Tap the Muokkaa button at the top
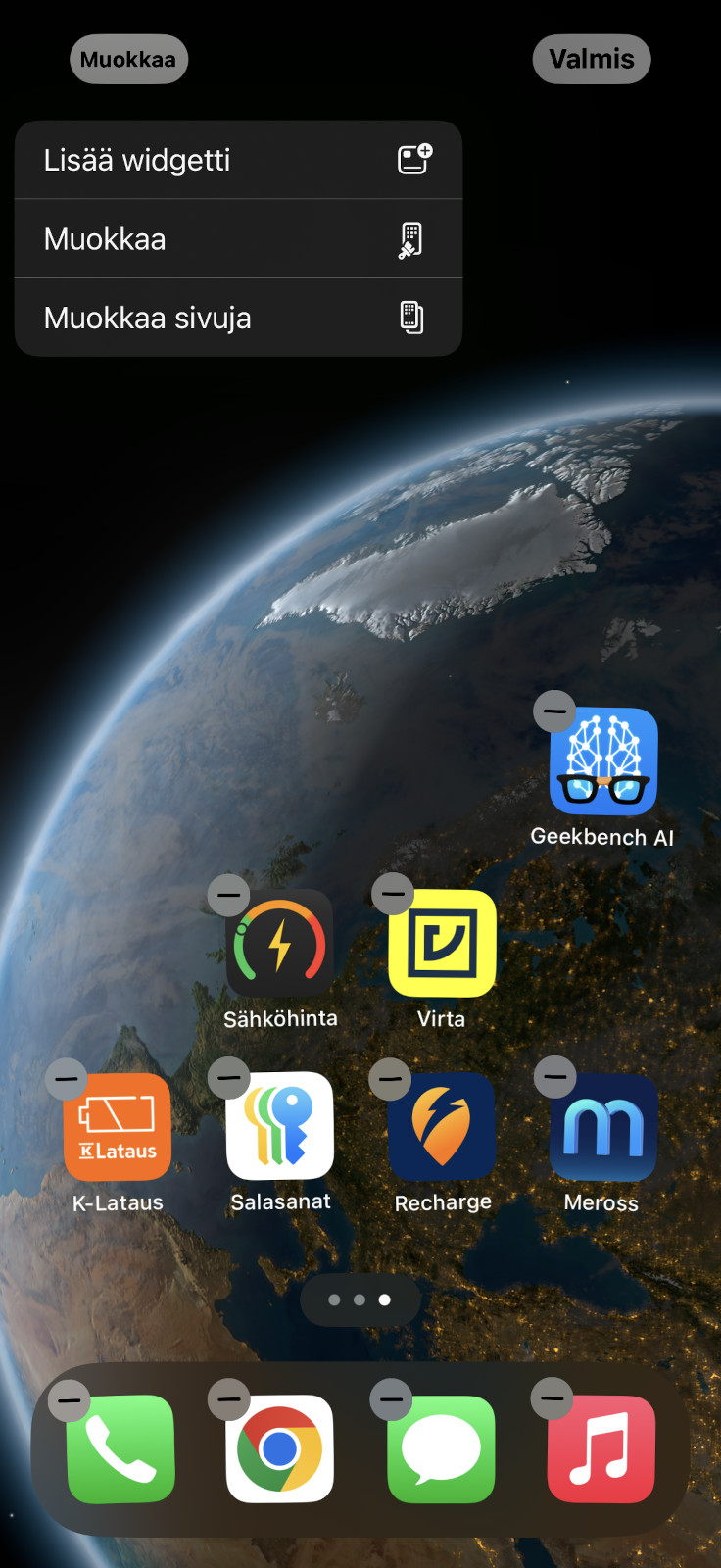Viewport: 721px width, 1568px height. pos(128,59)
